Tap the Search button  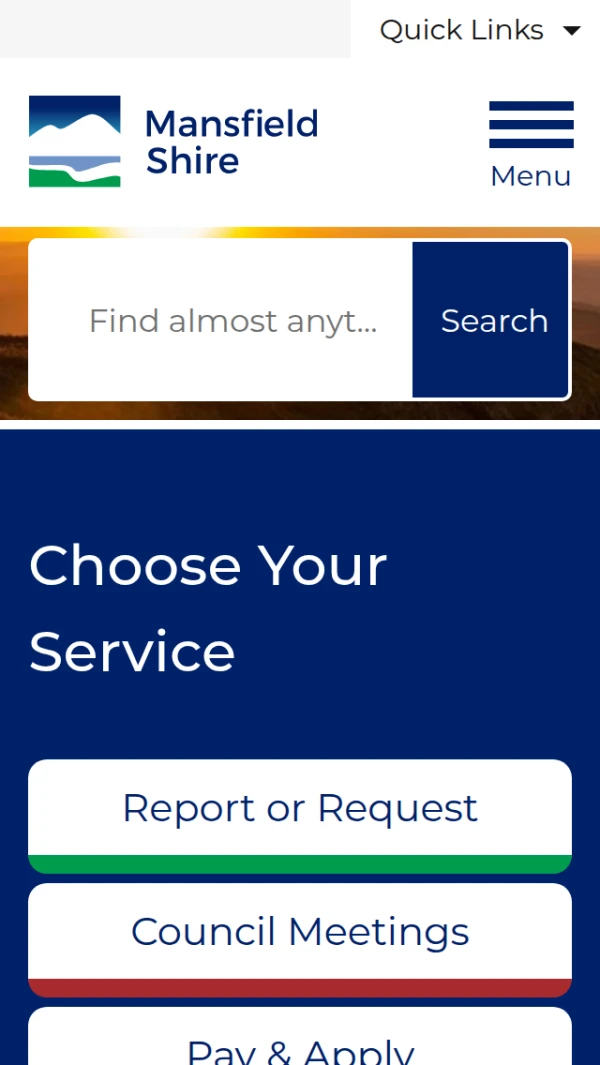tap(494, 321)
